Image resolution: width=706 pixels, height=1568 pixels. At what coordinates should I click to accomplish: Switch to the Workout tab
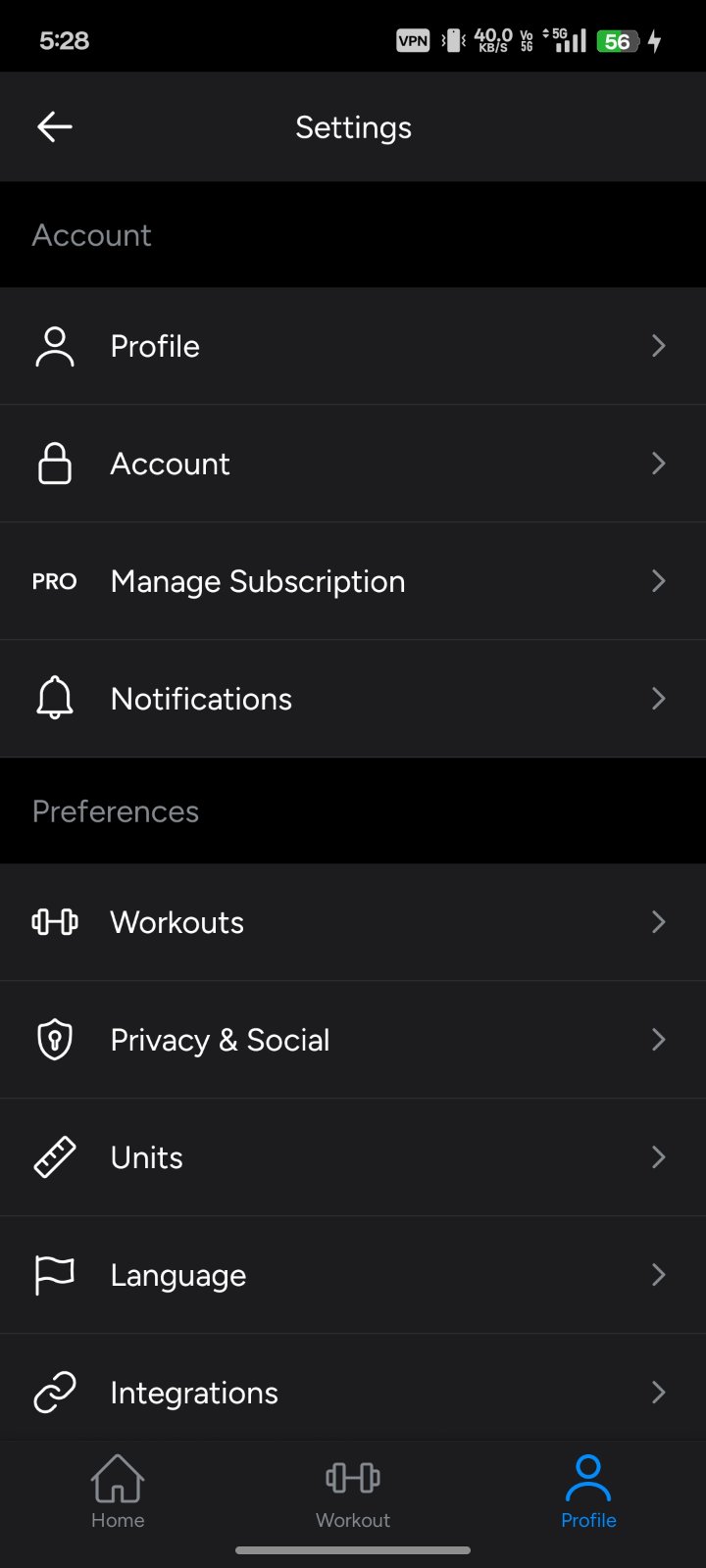point(353,1492)
